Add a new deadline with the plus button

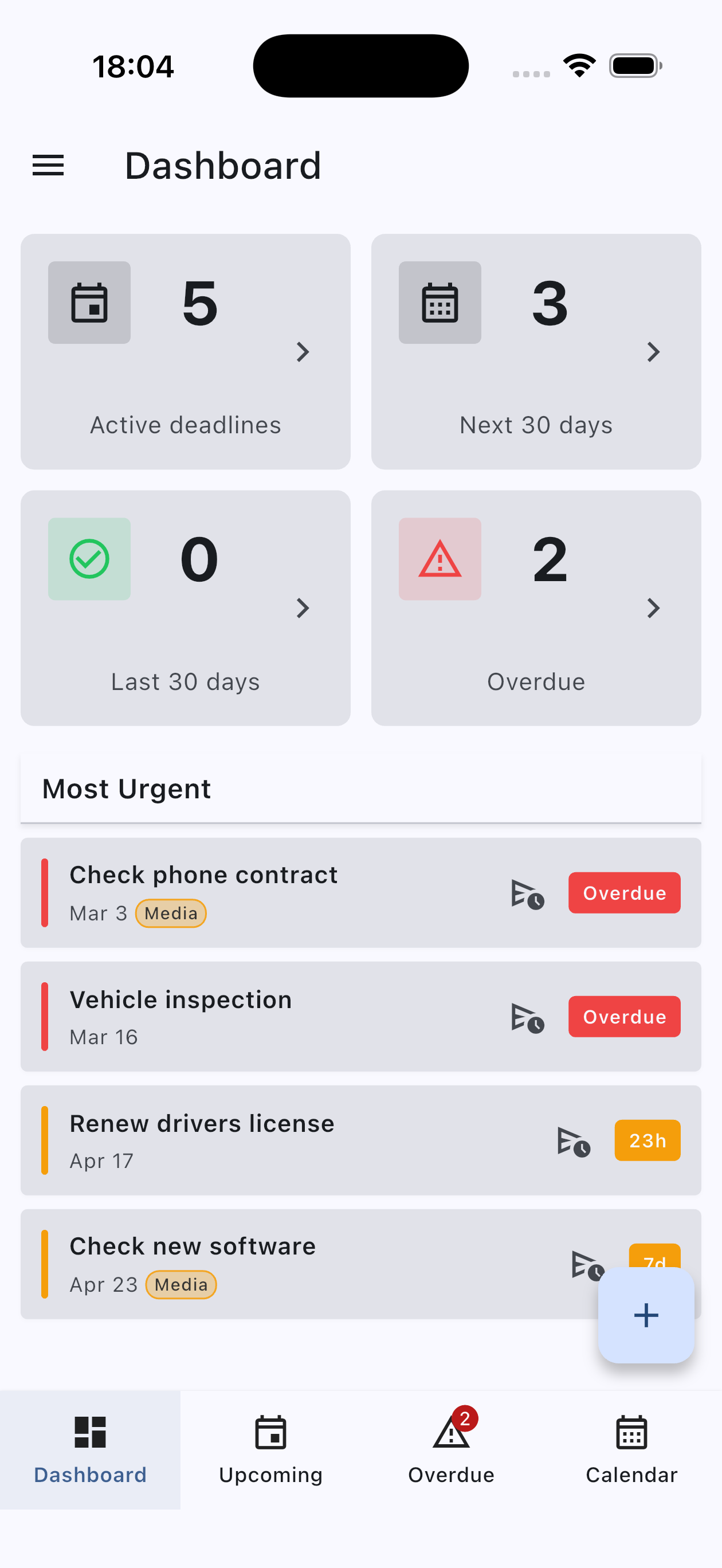[x=646, y=1315]
